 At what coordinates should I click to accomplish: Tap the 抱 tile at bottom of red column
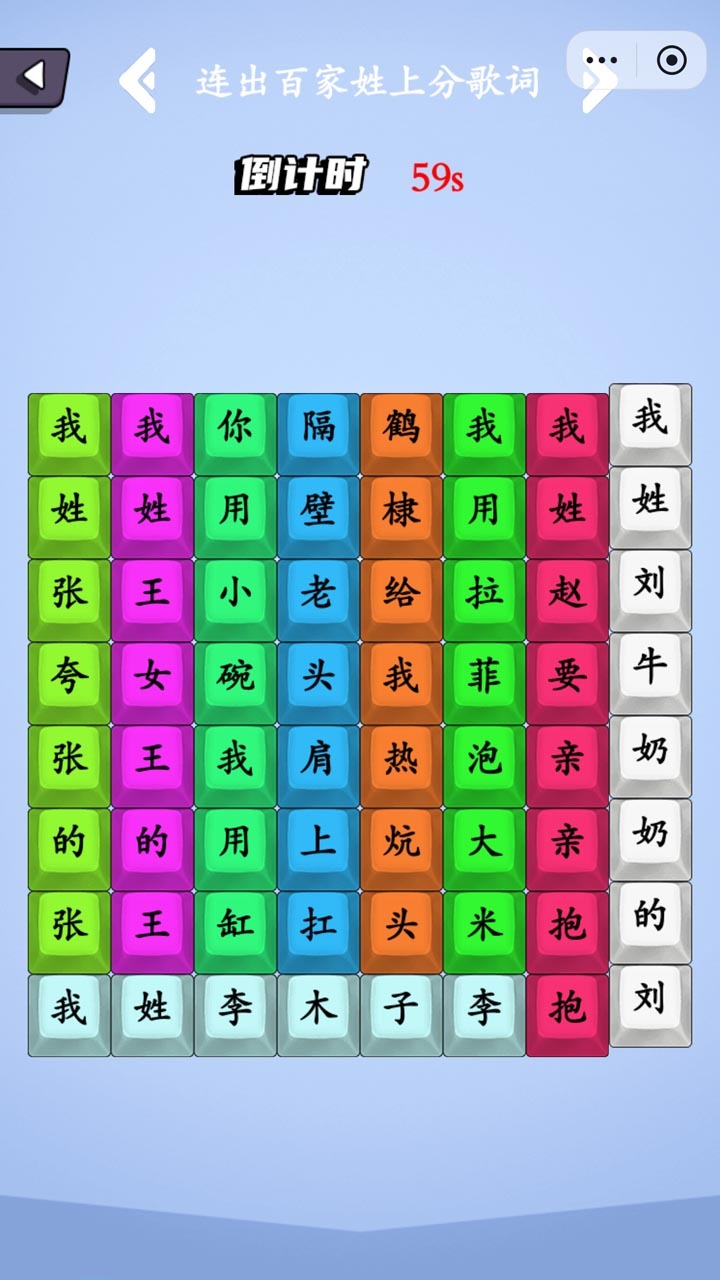566,1009
